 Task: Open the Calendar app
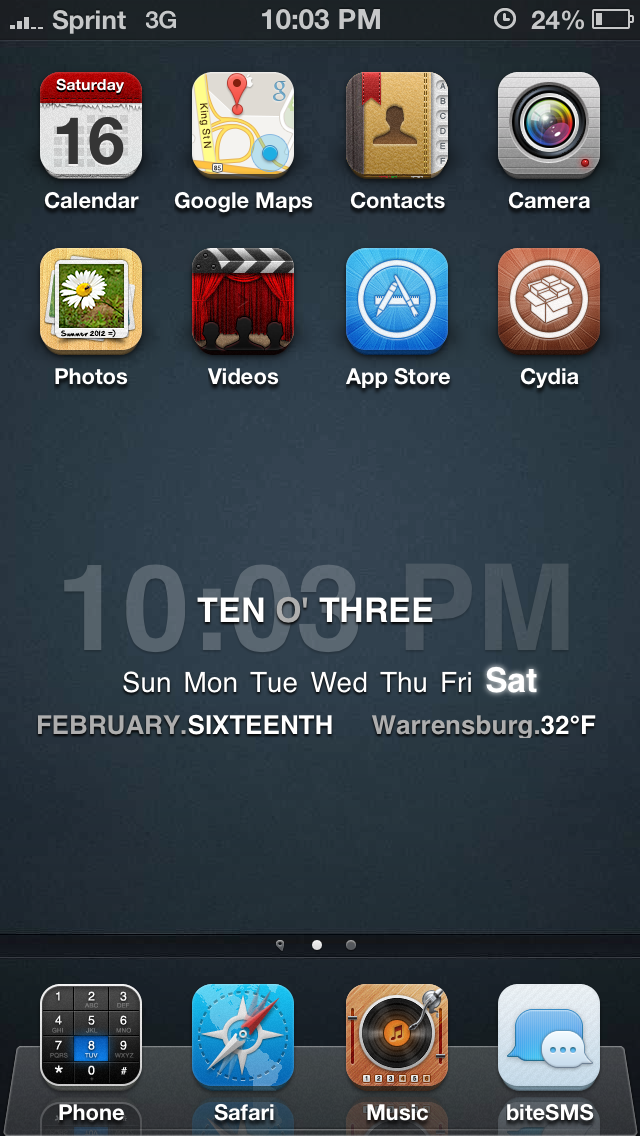[91, 125]
